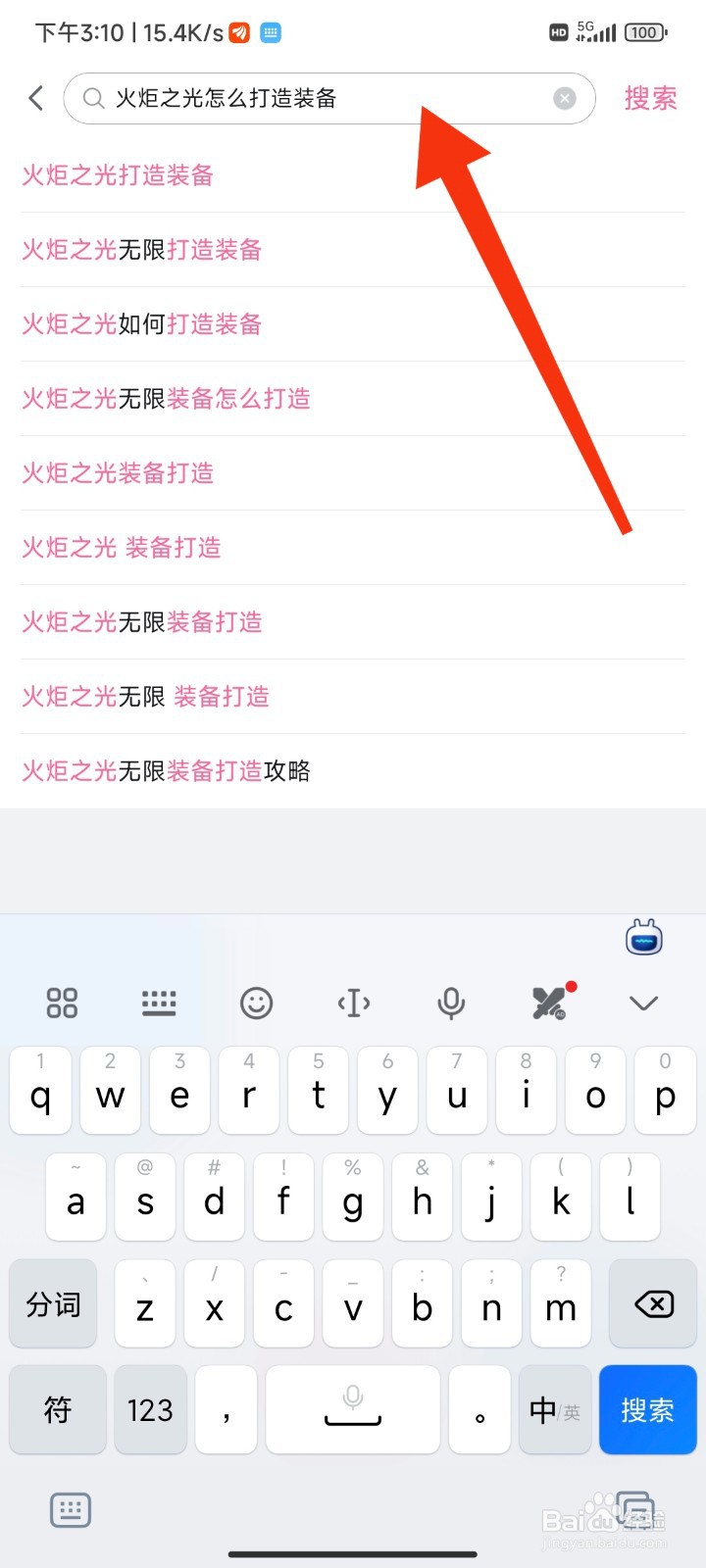Viewport: 706px width, 1568px height.
Task: Tap the robot assistant icon above the keyboard
Action: (x=643, y=937)
